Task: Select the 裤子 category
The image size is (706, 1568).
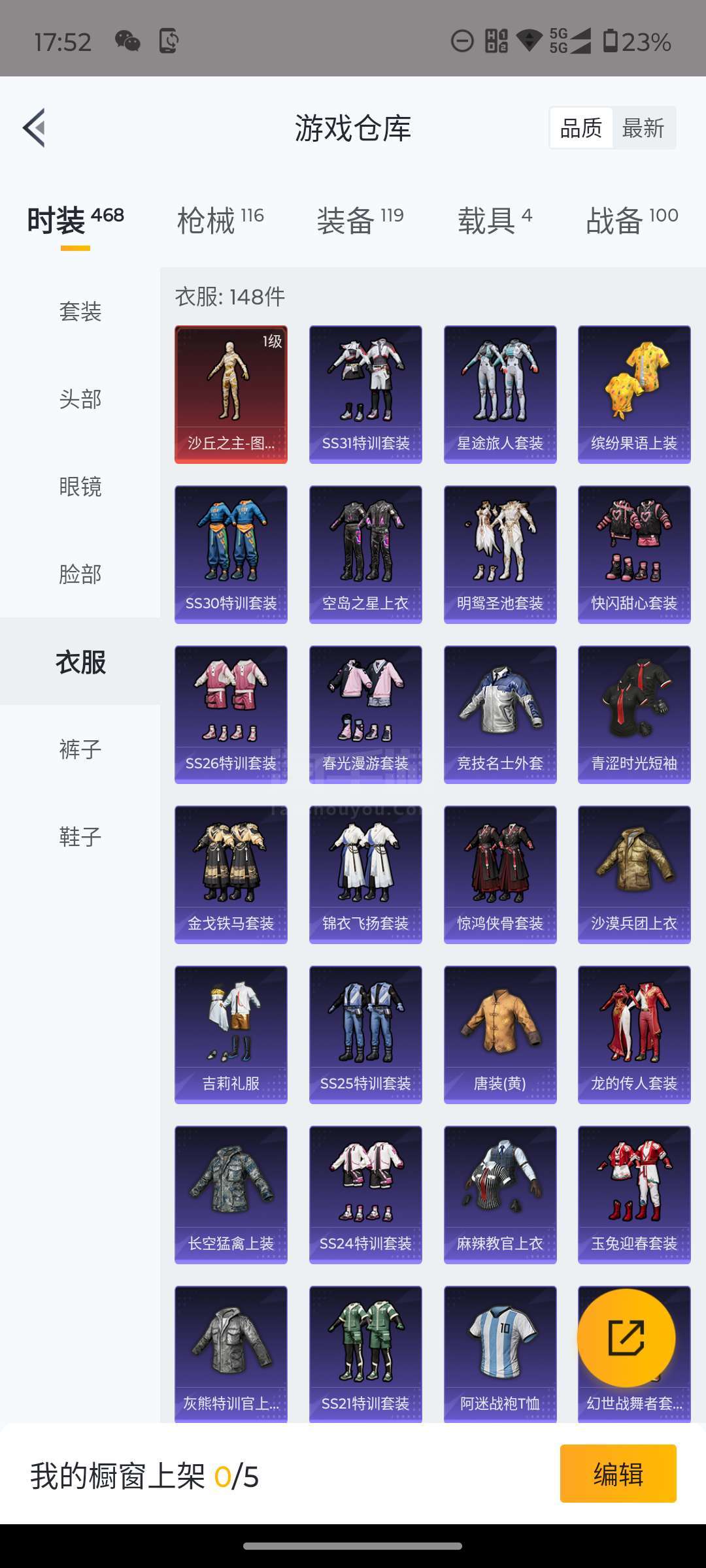Action: pos(80,749)
